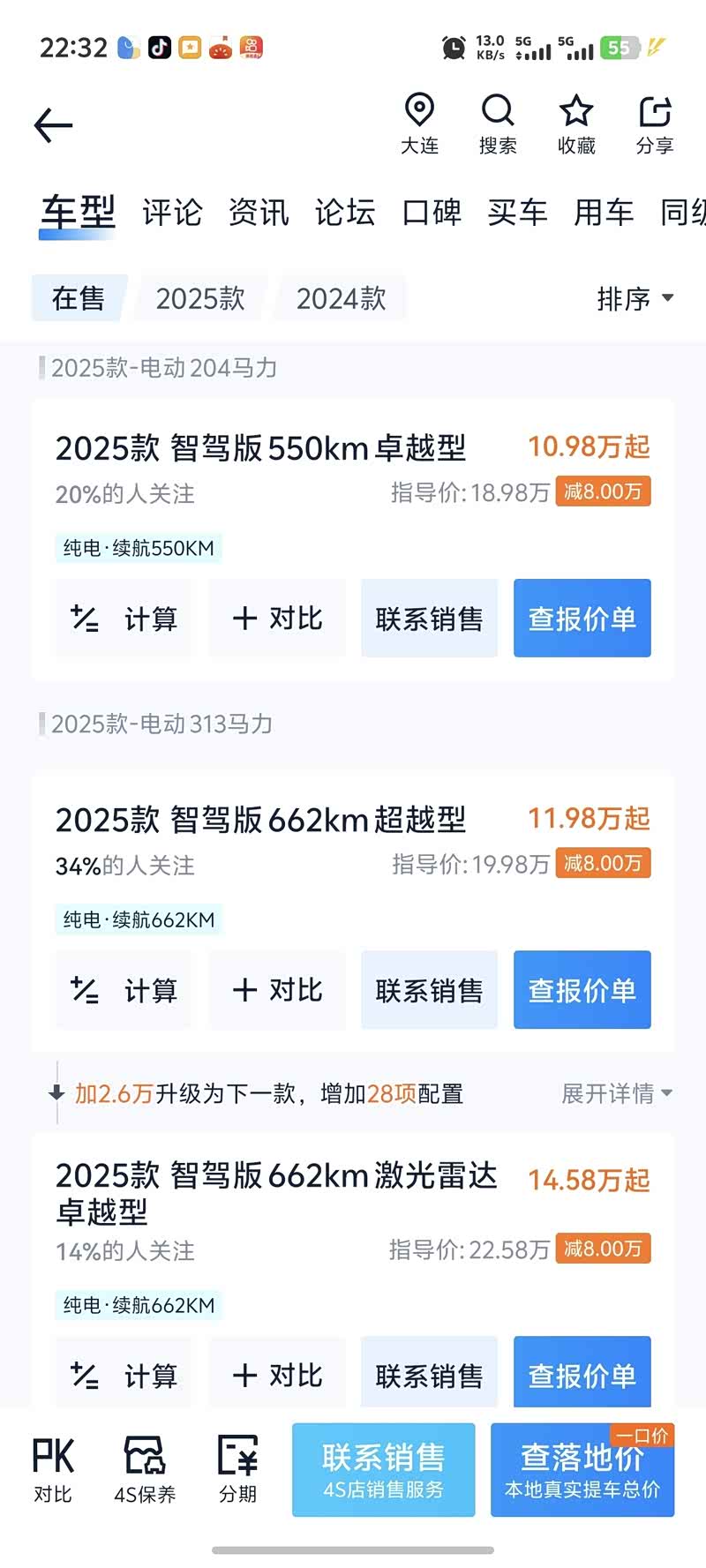Open the 大连 location selector
Screen dimensions: 706x1568
tap(419, 124)
